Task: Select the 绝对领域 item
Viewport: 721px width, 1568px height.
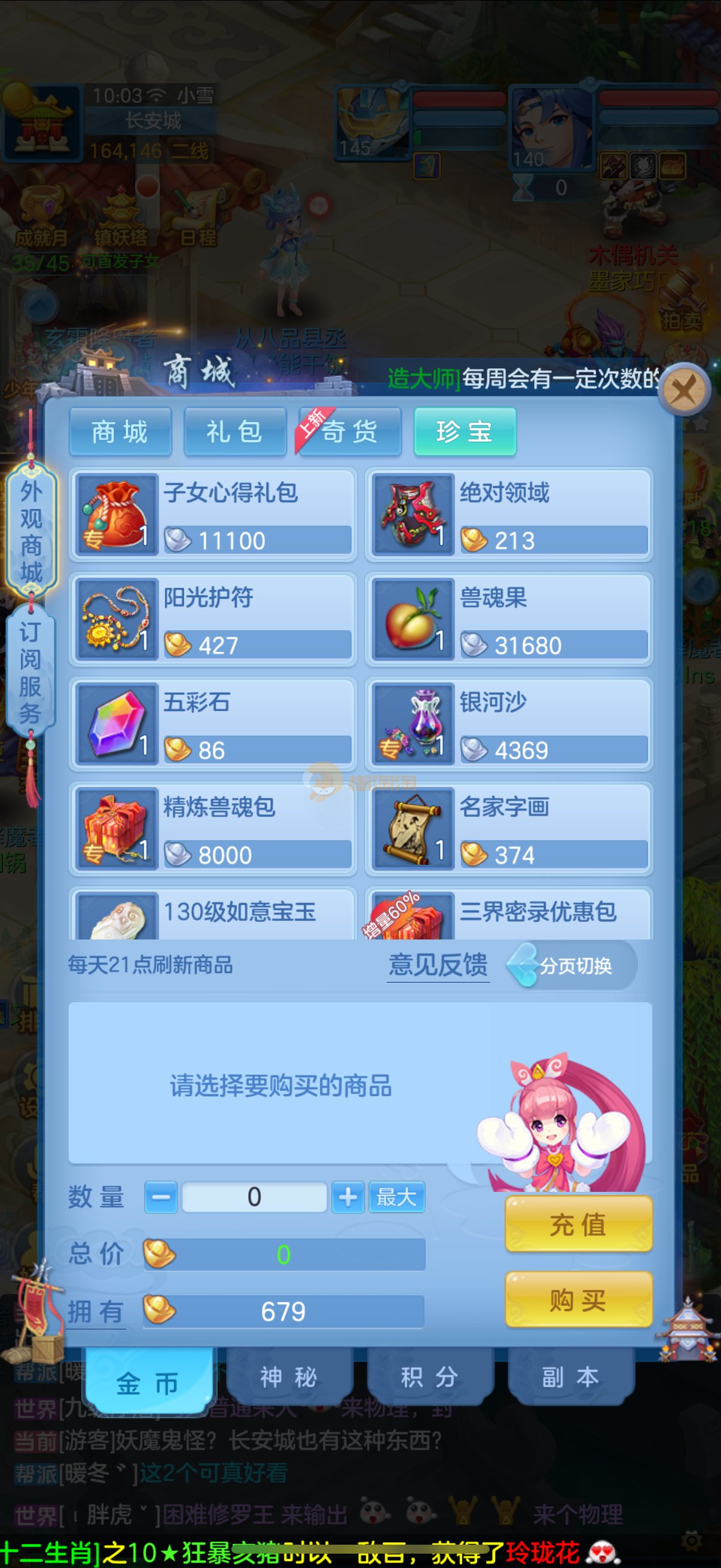Action: click(508, 514)
